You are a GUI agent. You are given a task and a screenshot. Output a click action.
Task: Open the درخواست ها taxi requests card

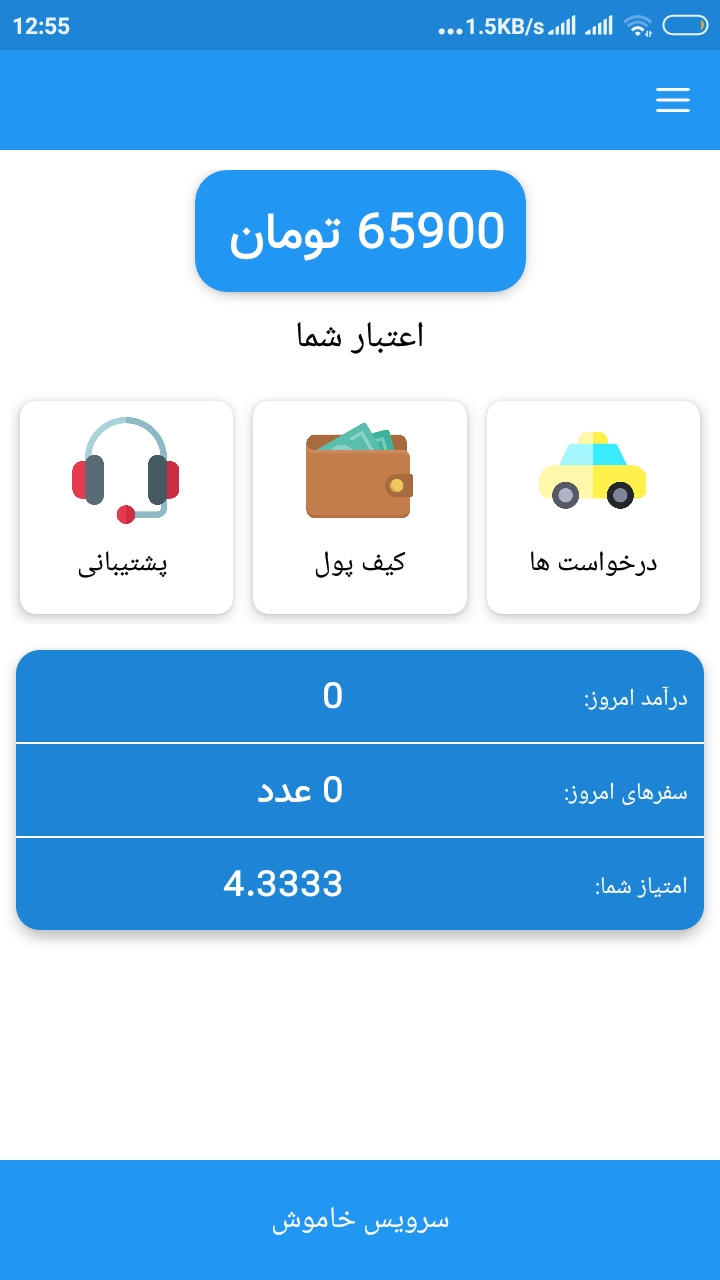point(593,507)
